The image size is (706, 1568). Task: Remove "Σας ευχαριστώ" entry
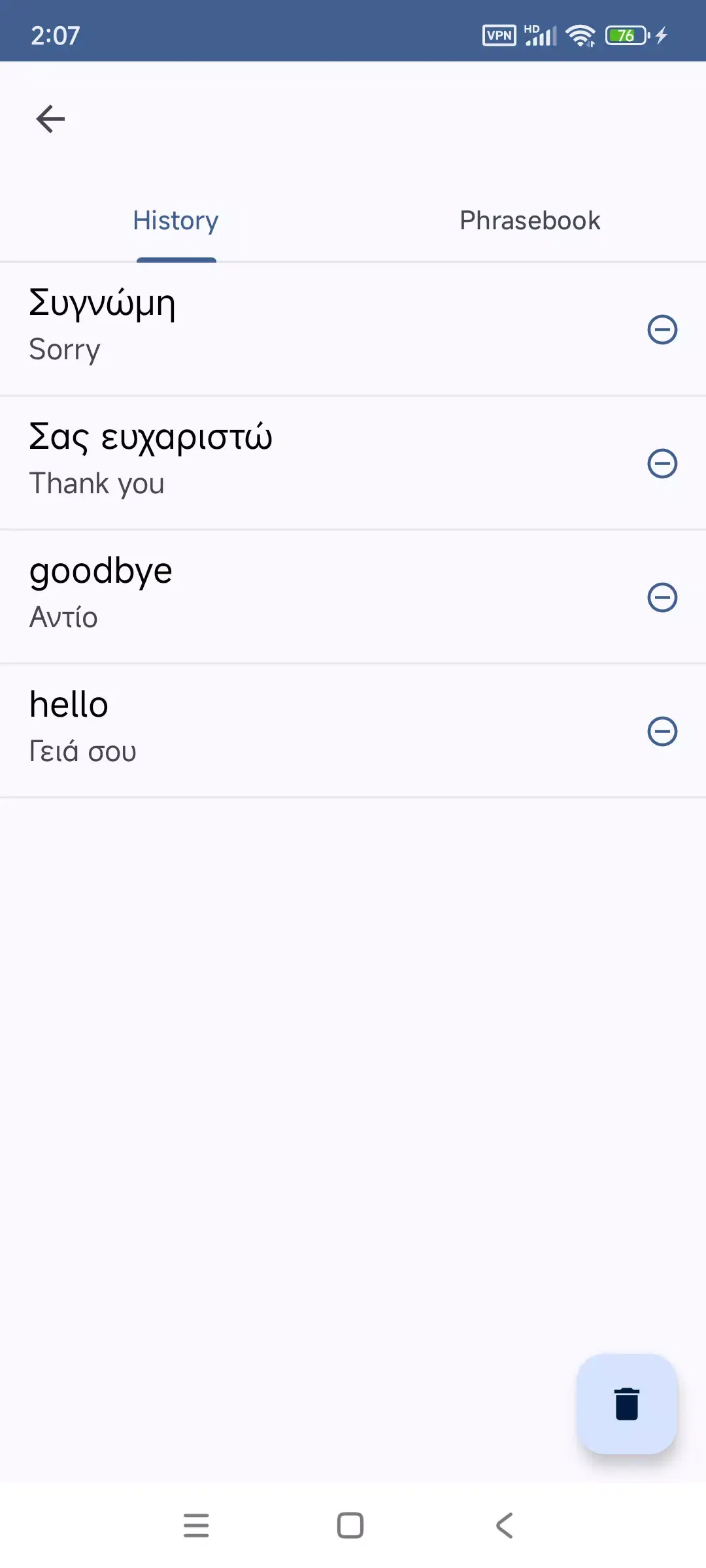662,464
